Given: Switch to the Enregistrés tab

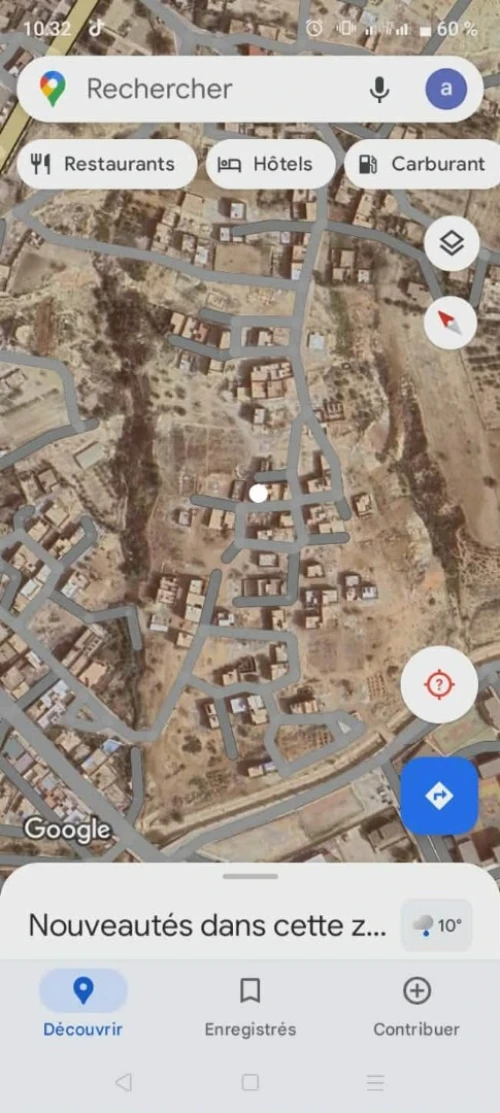Looking at the screenshot, I should coord(250,1004).
